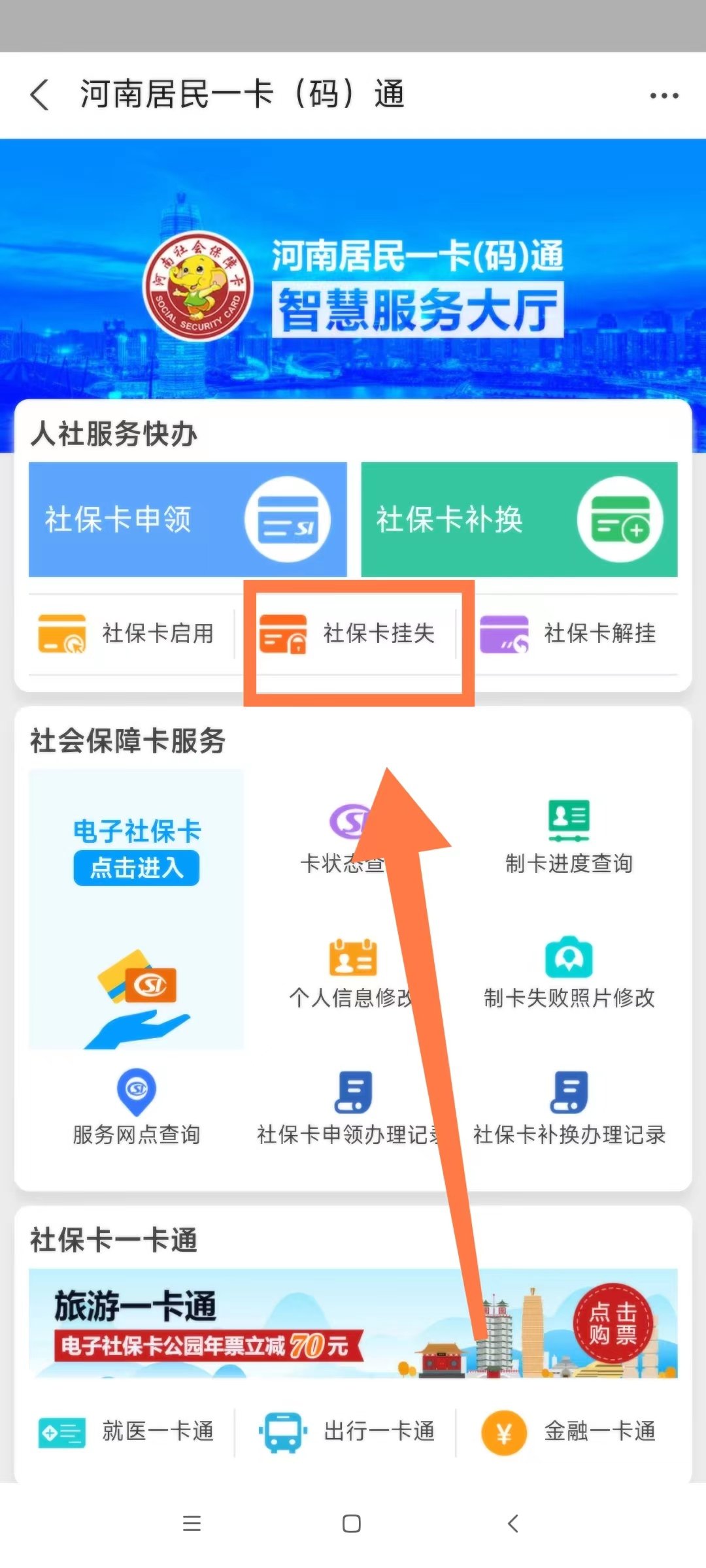Tap 社保卡挂失 to report loss

pyautogui.click(x=350, y=633)
